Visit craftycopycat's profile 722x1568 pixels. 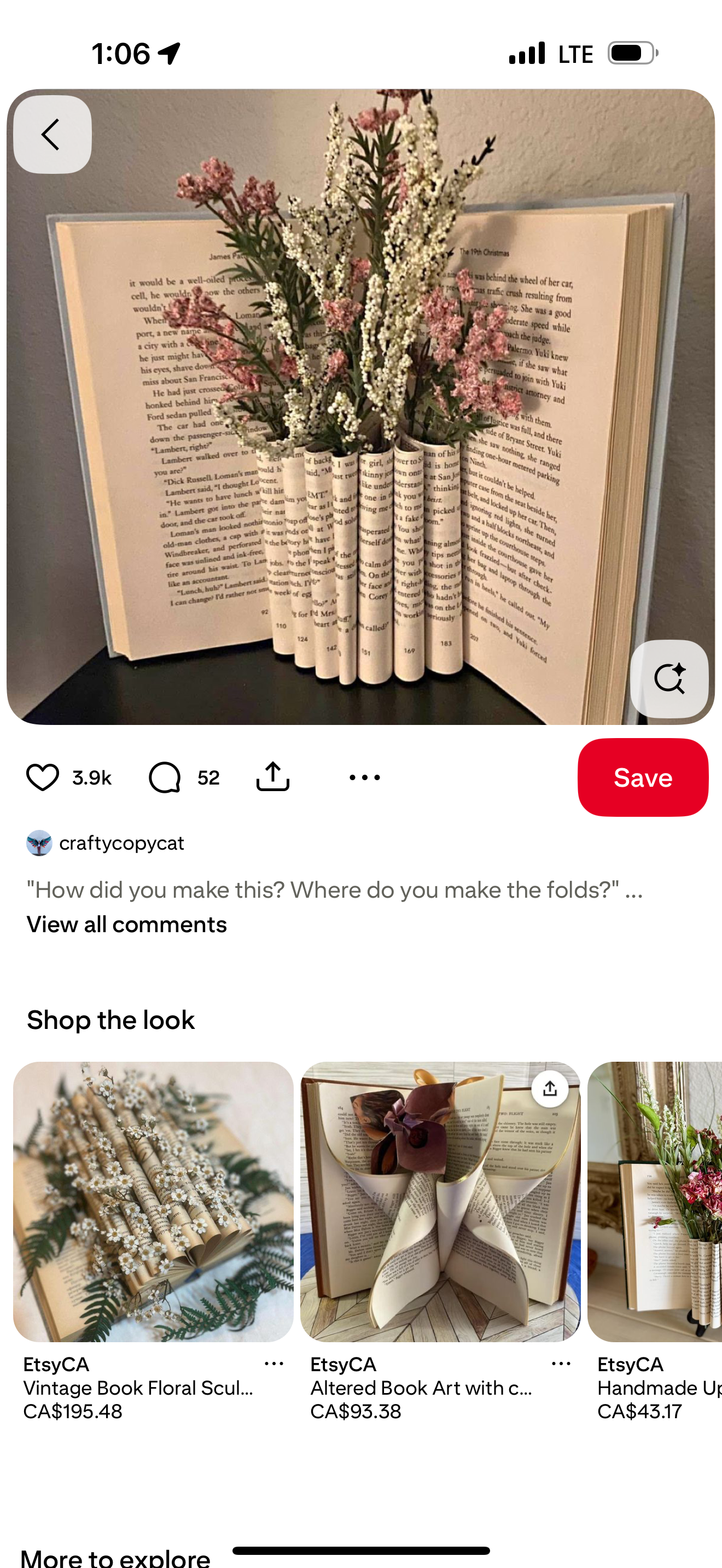click(121, 843)
